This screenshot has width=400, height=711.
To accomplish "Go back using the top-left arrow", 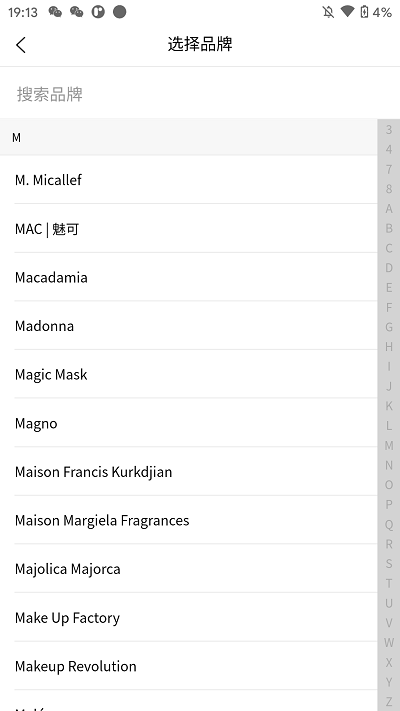I will click(x=21, y=45).
